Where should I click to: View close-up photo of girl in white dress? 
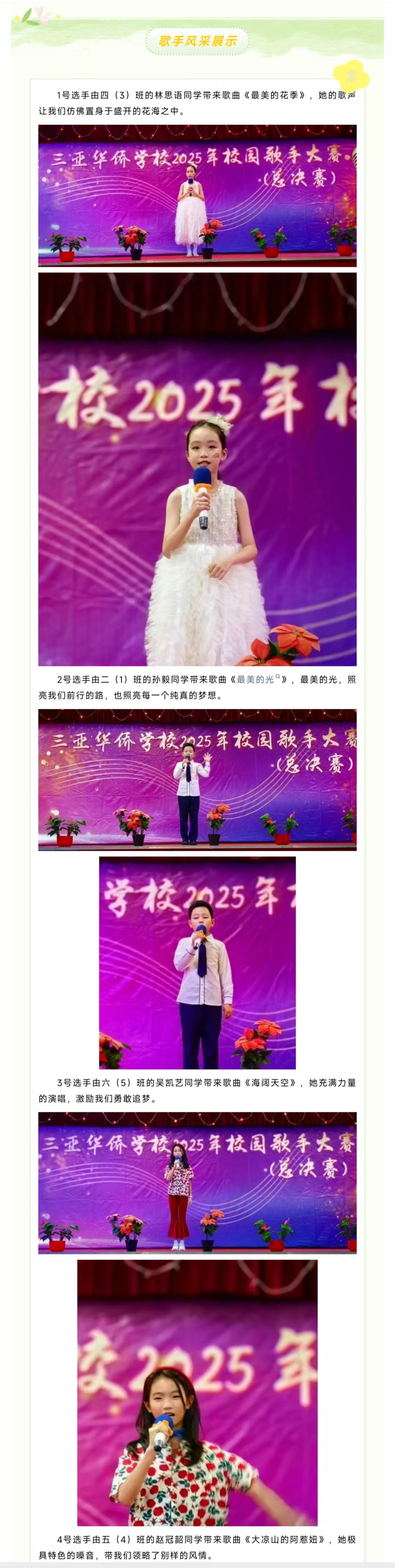[197, 469]
